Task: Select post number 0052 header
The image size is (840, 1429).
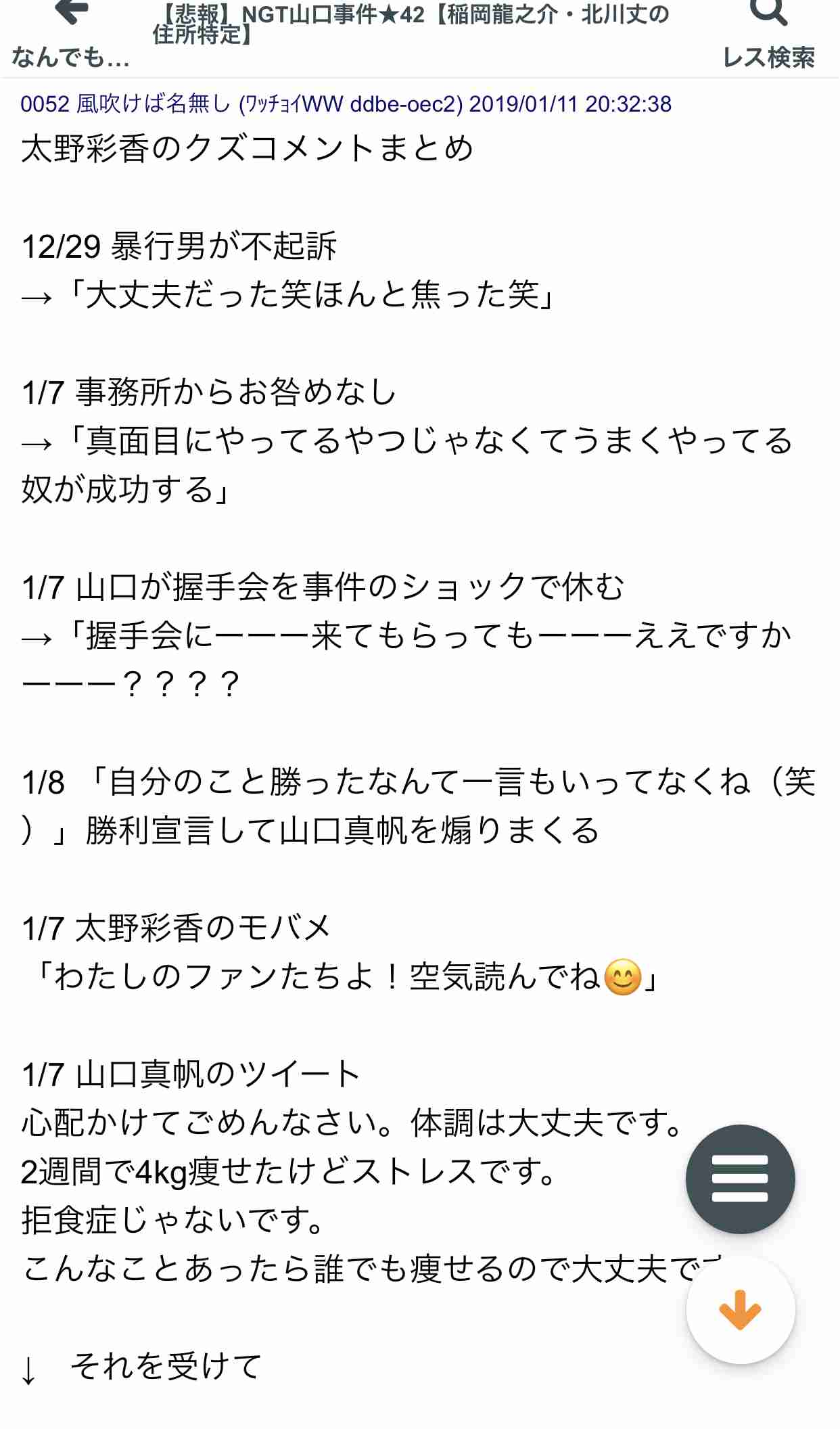Action: [x=45, y=104]
